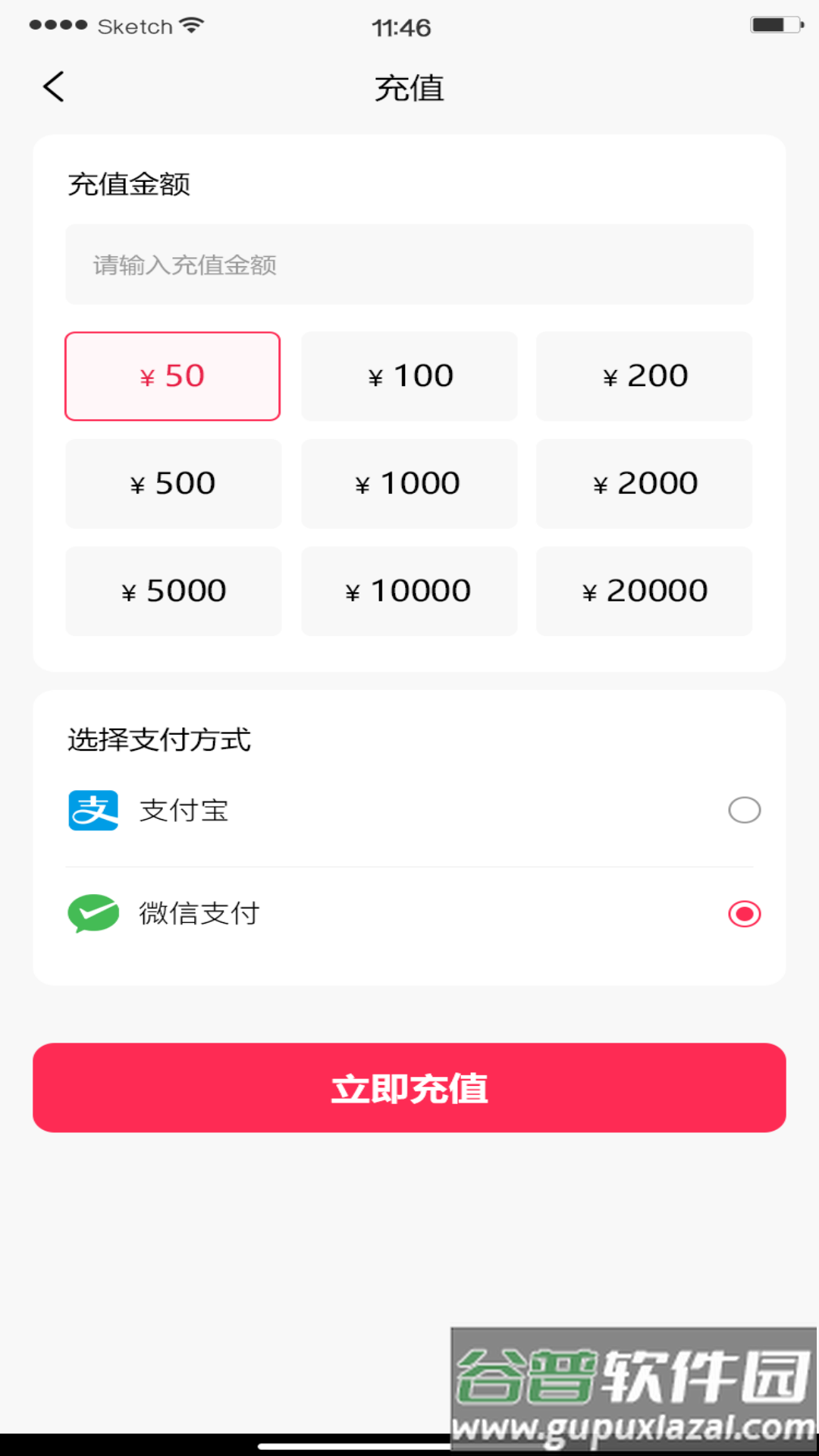Screen dimensions: 819x1456
Task: Click the 请输入充值金额 input field
Action: [409, 265]
